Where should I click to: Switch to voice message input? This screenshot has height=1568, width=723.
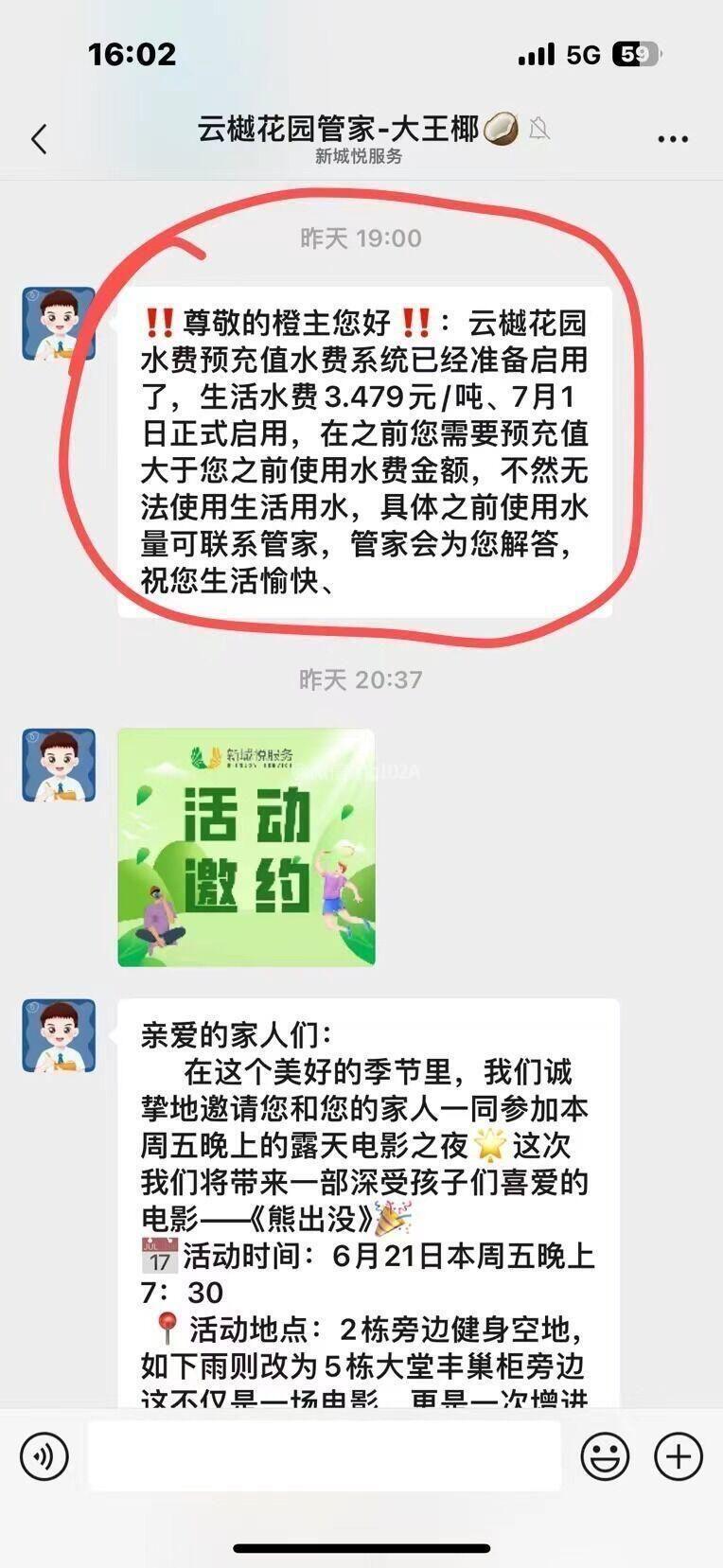(x=44, y=1455)
